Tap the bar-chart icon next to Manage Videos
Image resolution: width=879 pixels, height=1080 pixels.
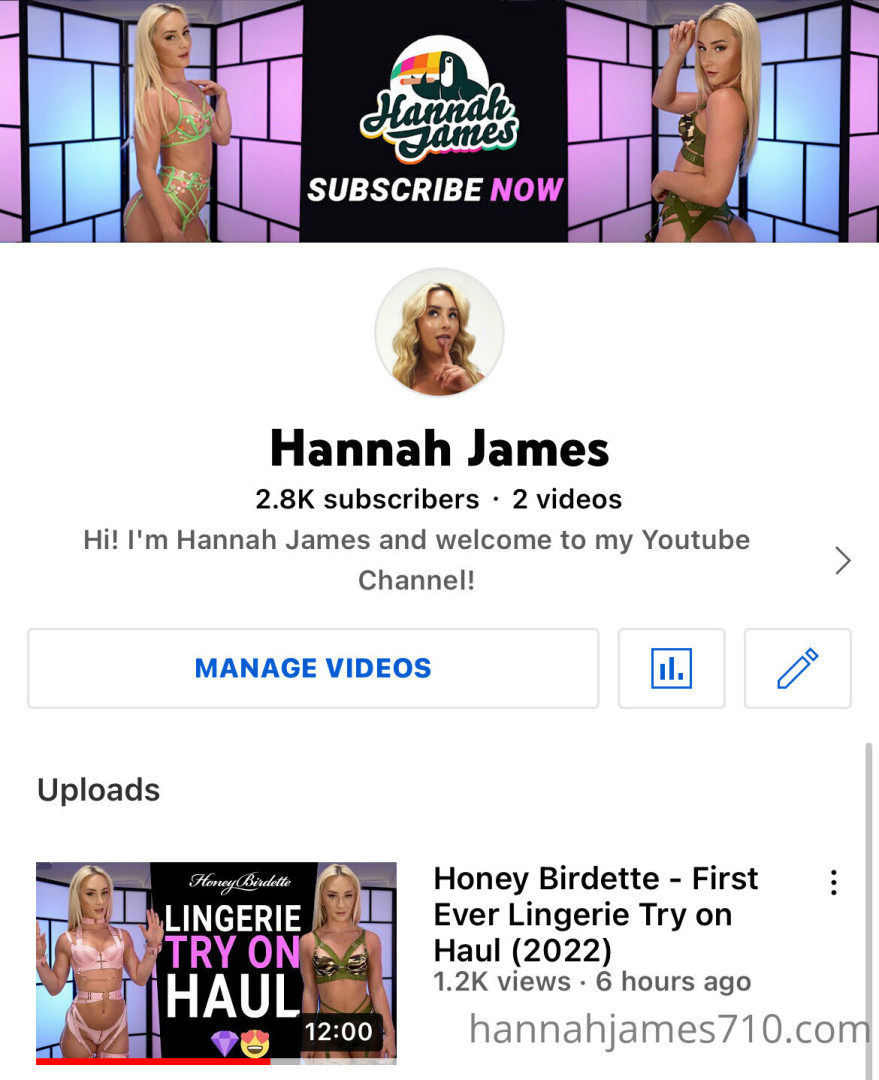(x=671, y=668)
